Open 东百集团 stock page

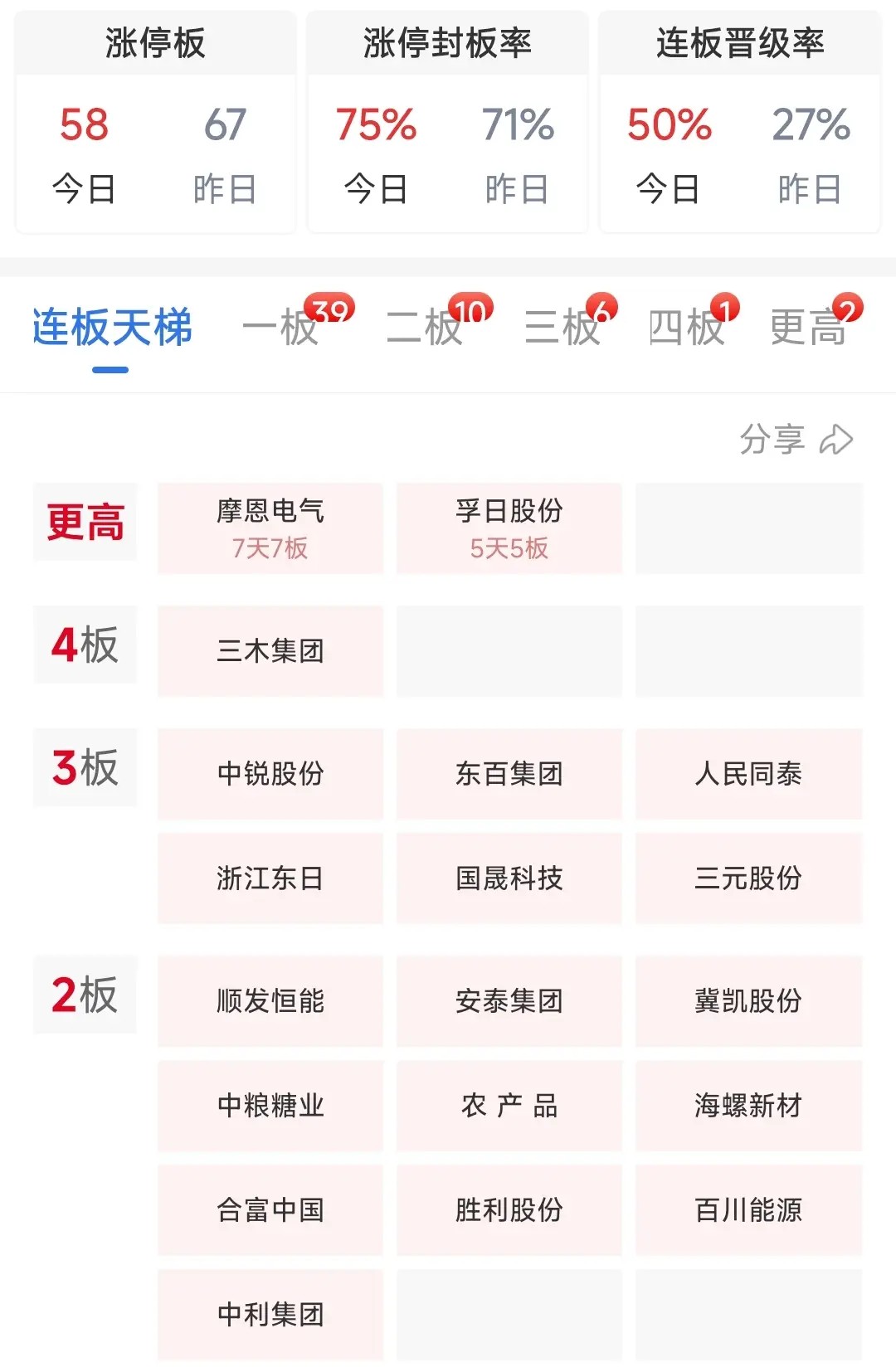(509, 774)
